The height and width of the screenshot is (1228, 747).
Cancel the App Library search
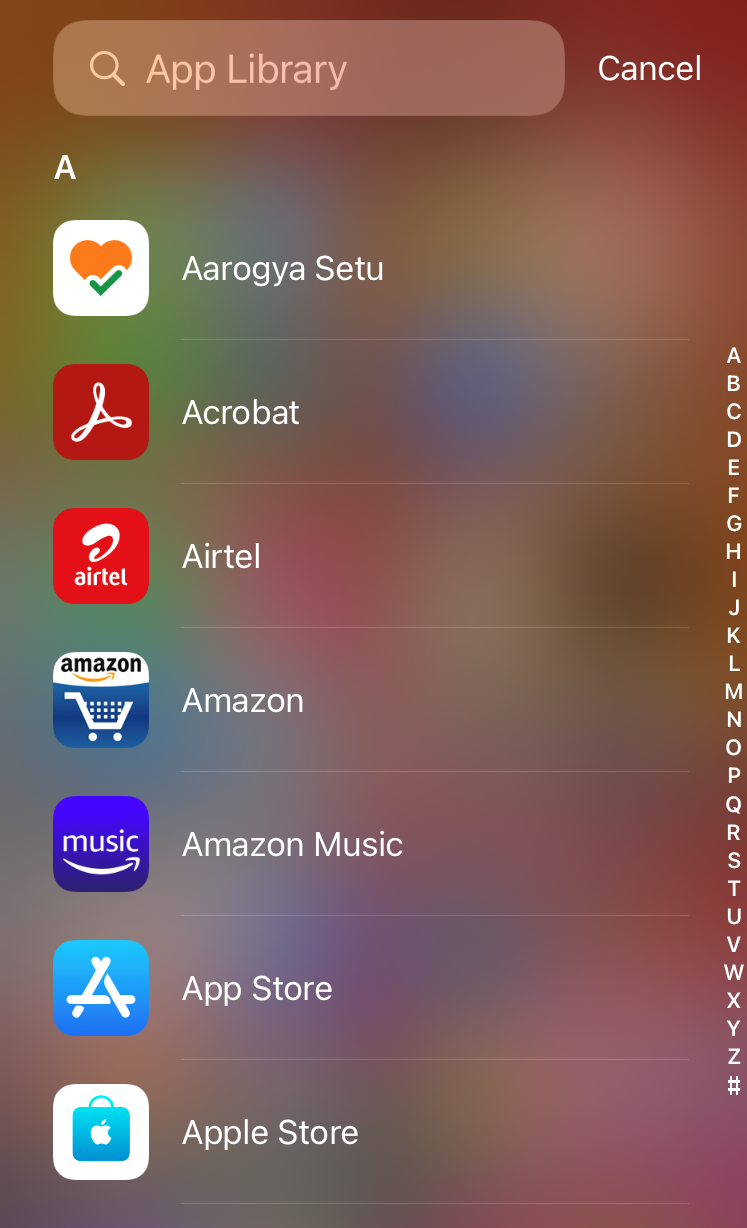649,68
